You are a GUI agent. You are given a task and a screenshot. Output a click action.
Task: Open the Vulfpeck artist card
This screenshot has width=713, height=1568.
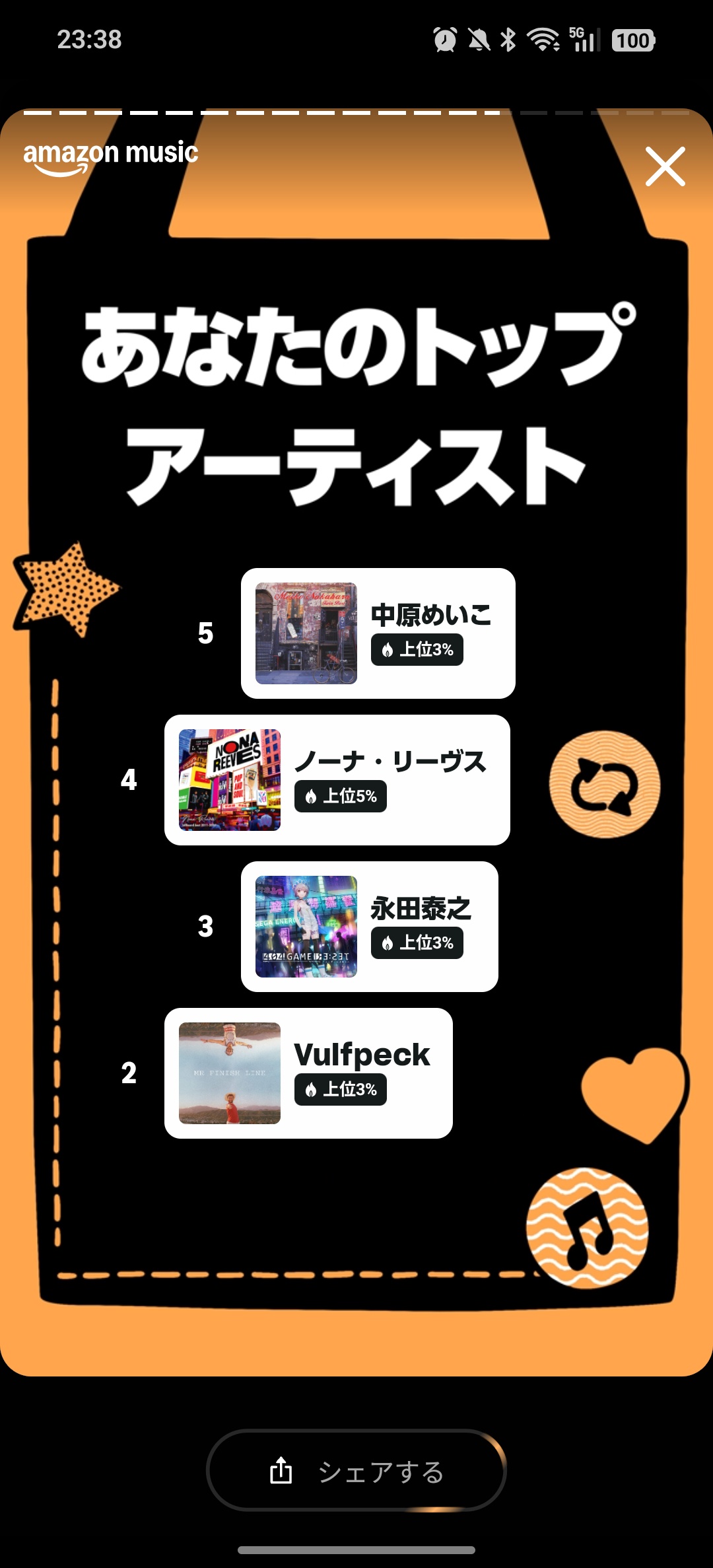[x=308, y=1073]
